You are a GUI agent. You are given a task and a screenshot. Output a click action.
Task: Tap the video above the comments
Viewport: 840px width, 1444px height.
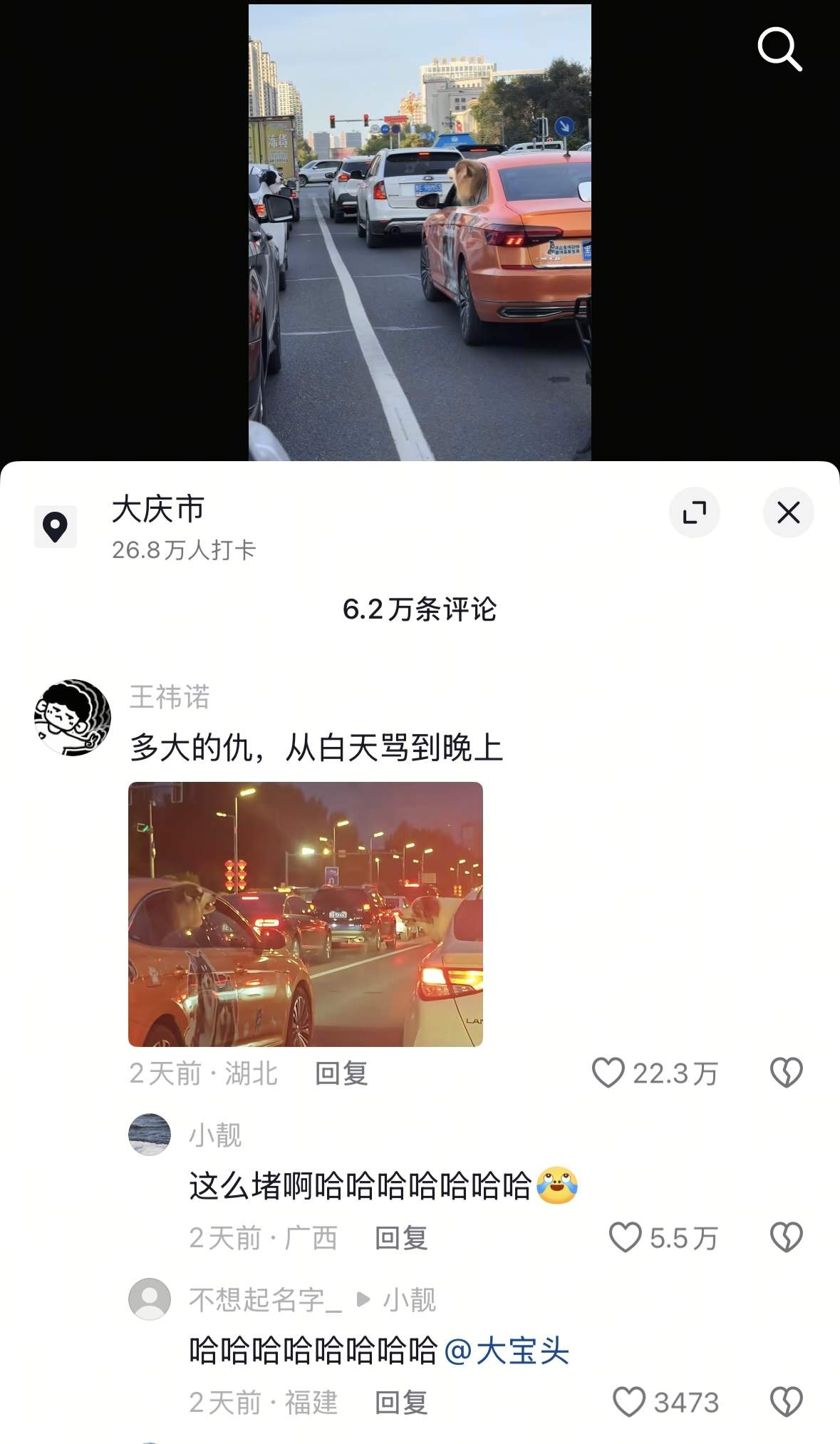pyautogui.click(x=420, y=232)
